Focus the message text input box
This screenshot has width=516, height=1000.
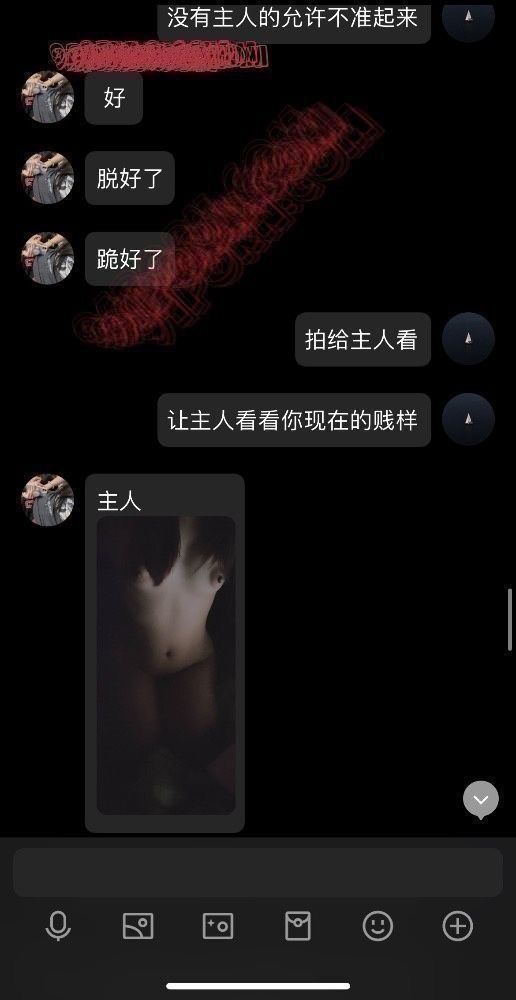[258, 872]
